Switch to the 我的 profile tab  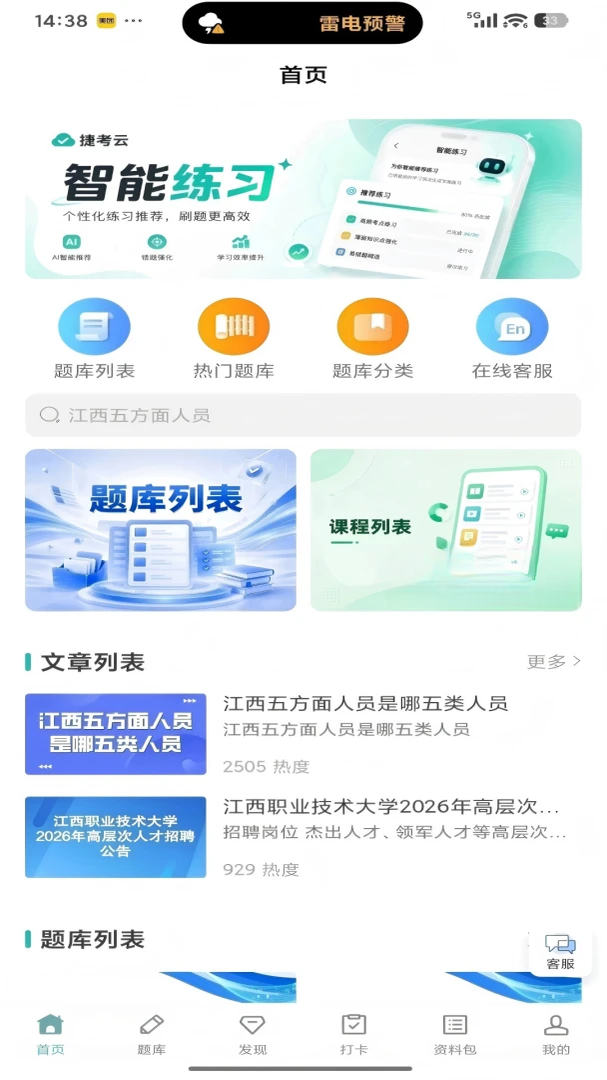[x=556, y=1035]
